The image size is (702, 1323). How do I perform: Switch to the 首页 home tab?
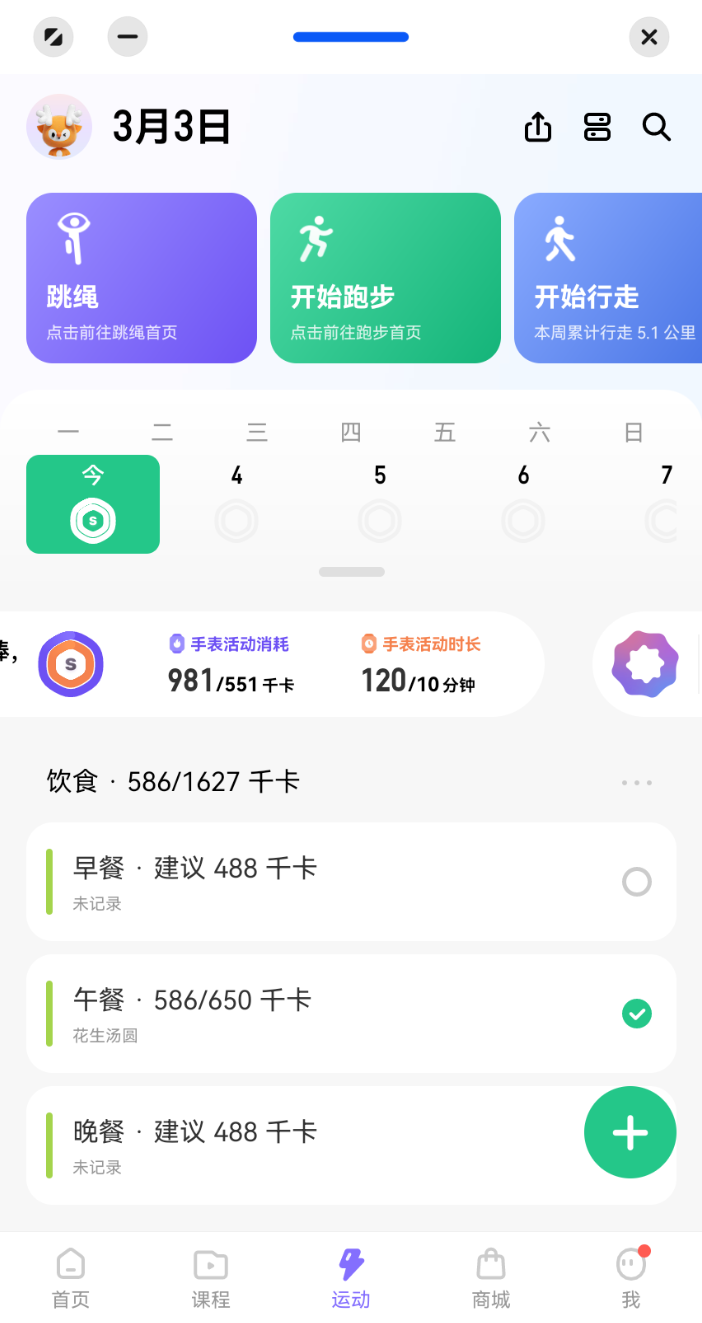point(70,1278)
